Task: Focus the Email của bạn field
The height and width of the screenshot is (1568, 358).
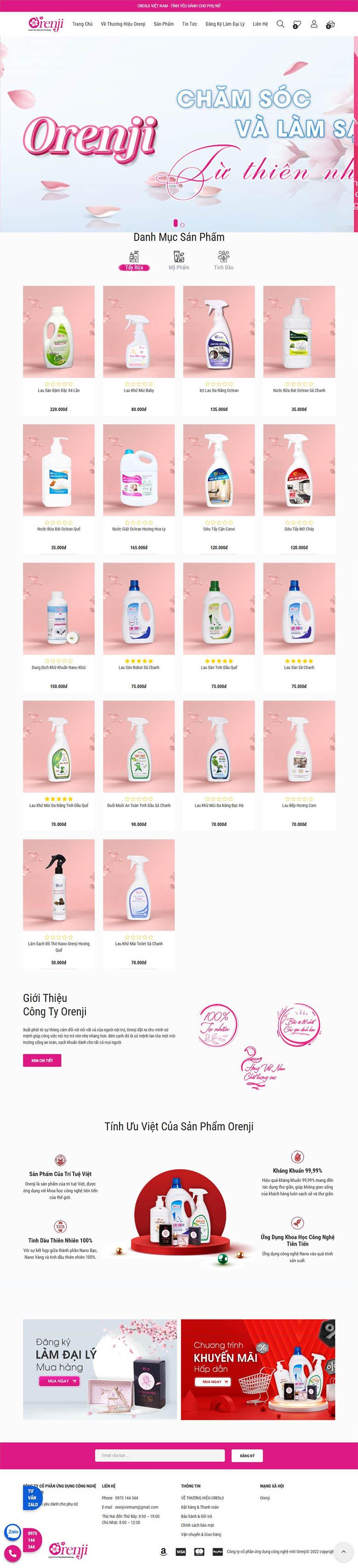Action: tap(159, 1456)
